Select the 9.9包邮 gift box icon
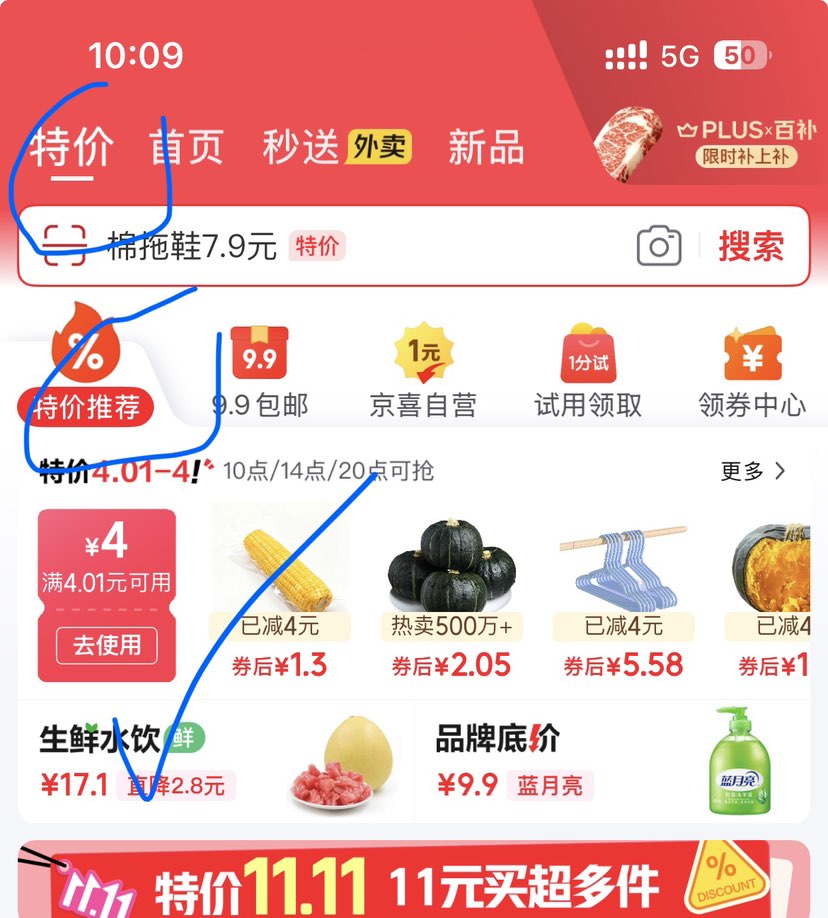The width and height of the screenshot is (828, 918). (256, 352)
